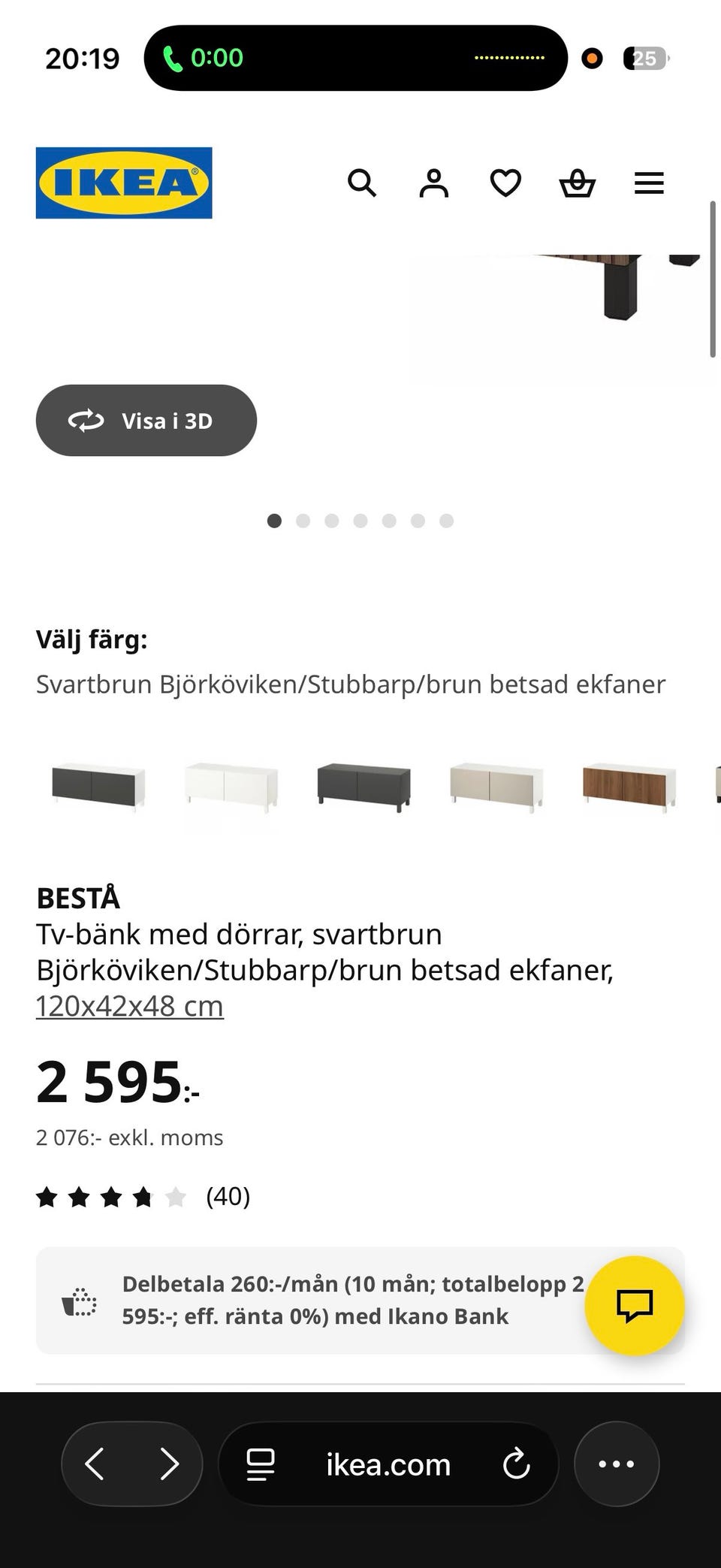Open the hamburger navigation menu
The width and height of the screenshot is (721, 1568).
pyautogui.click(x=649, y=183)
